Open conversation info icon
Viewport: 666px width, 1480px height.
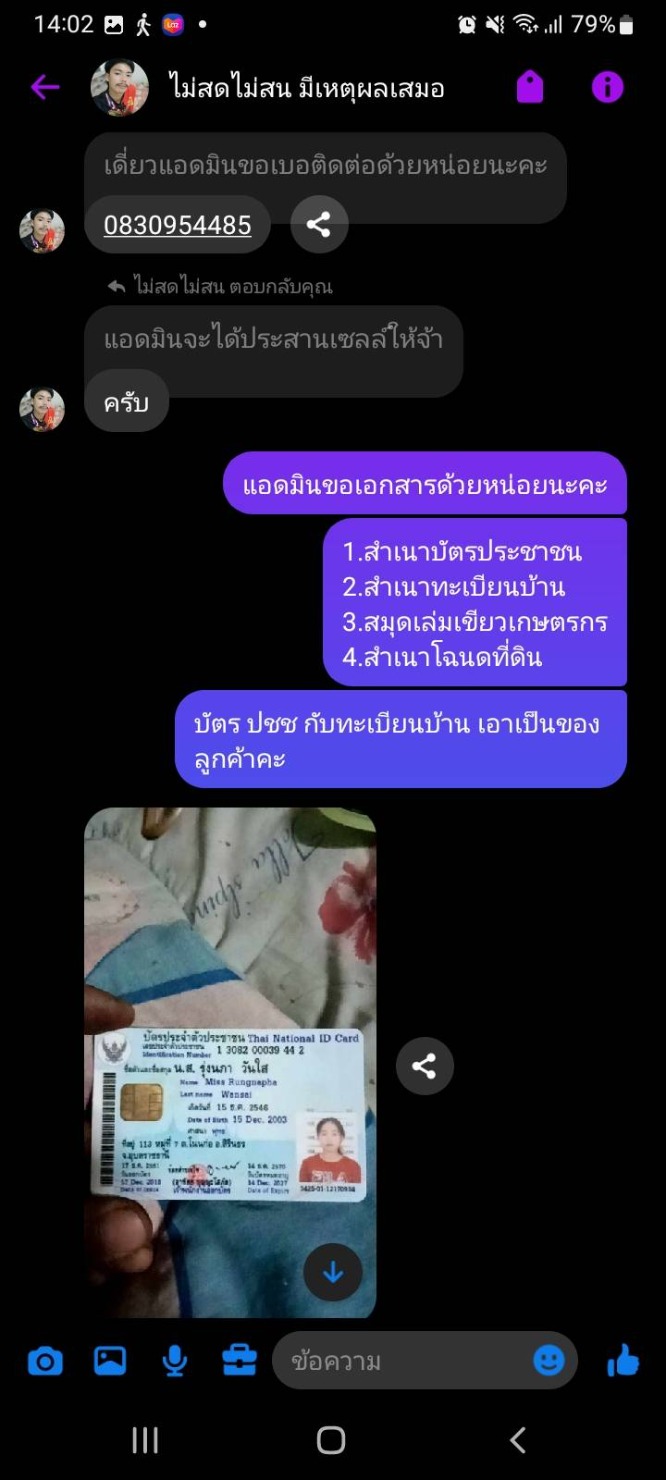pyautogui.click(x=607, y=88)
